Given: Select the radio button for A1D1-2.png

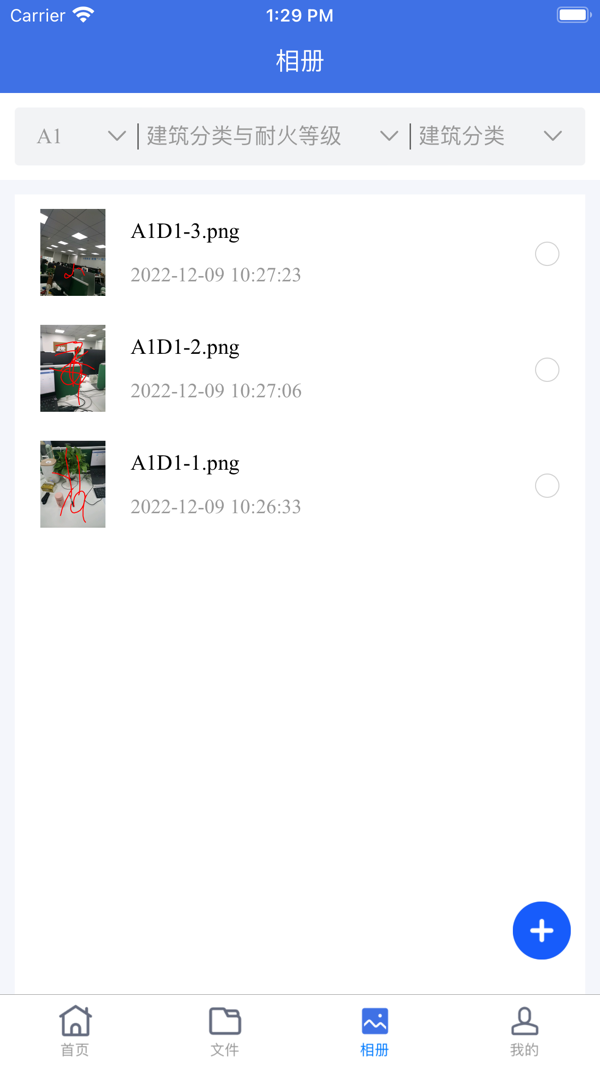Looking at the screenshot, I should (x=547, y=370).
